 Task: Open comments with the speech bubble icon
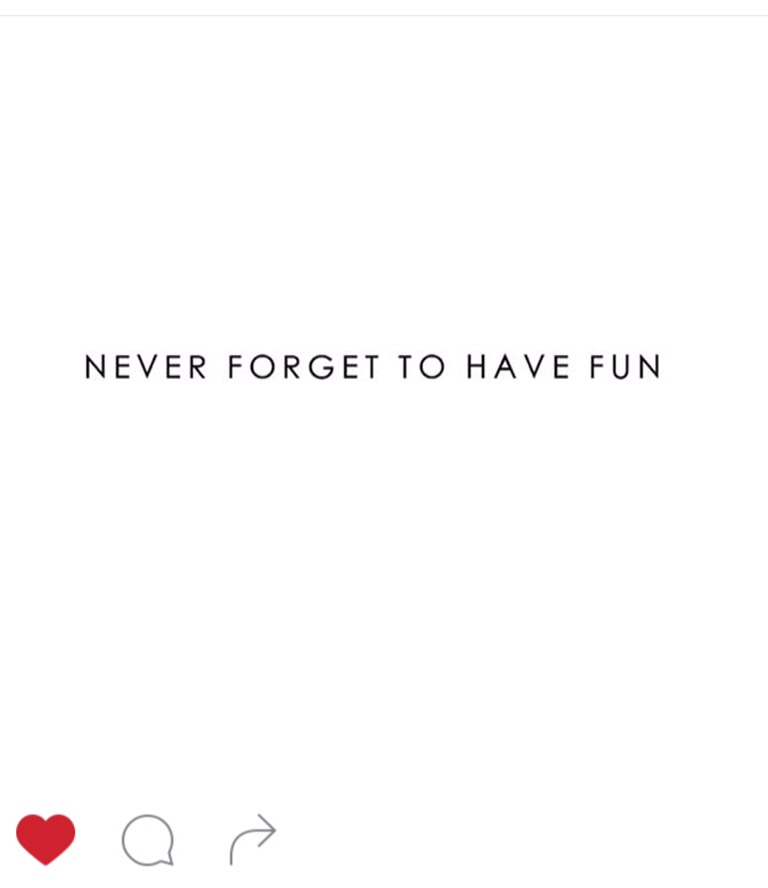coord(148,840)
